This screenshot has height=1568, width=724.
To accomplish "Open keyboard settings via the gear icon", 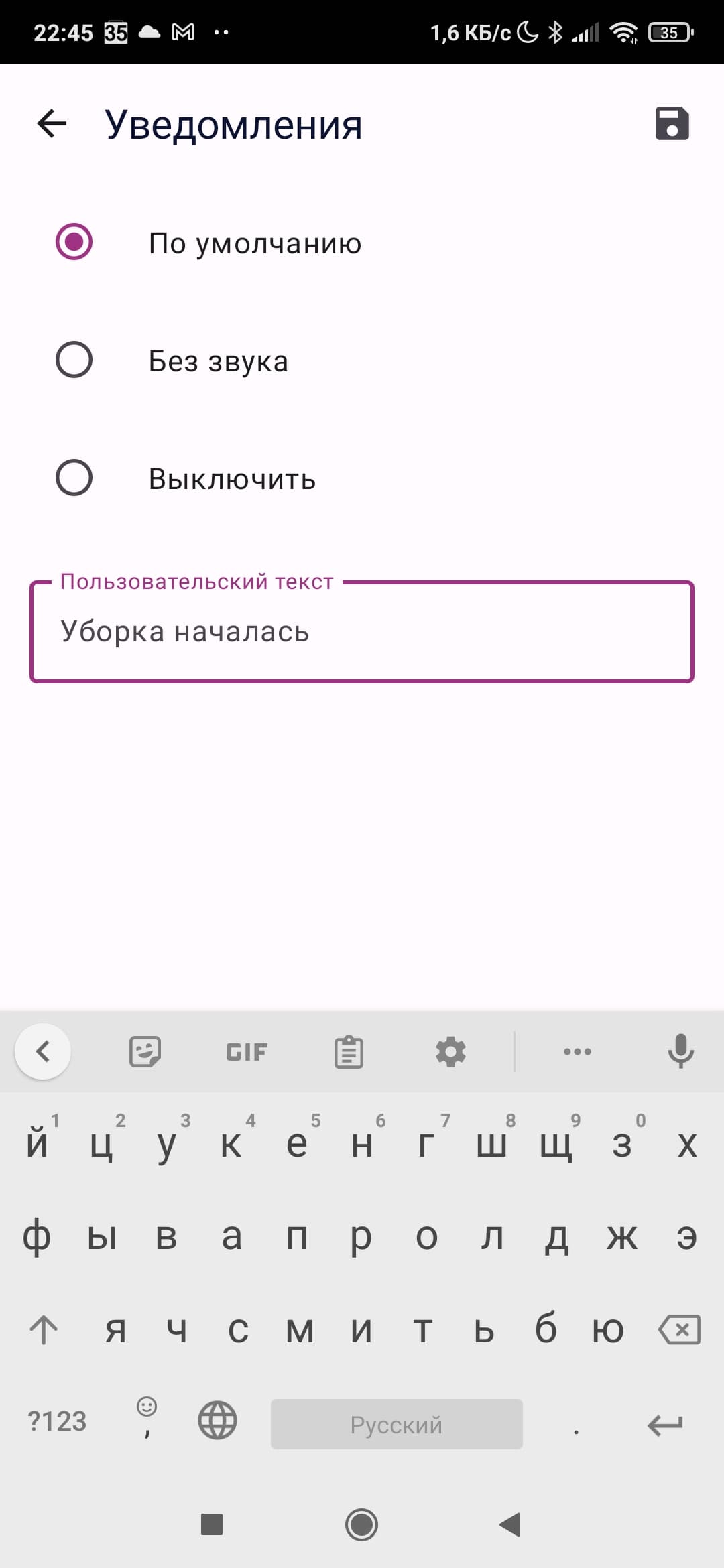I will pyautogui.click(x=450, y=1052).
